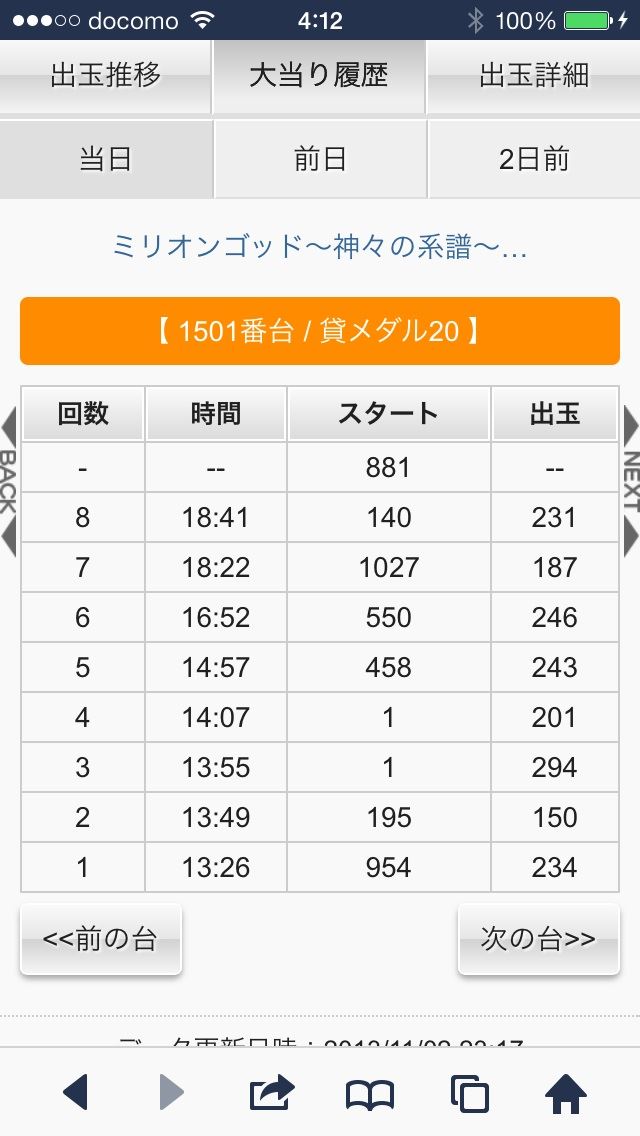This screenshot has height=1136, width=640.
Task: Open the 出玉詳細 tab
Action: coord(534,76)
